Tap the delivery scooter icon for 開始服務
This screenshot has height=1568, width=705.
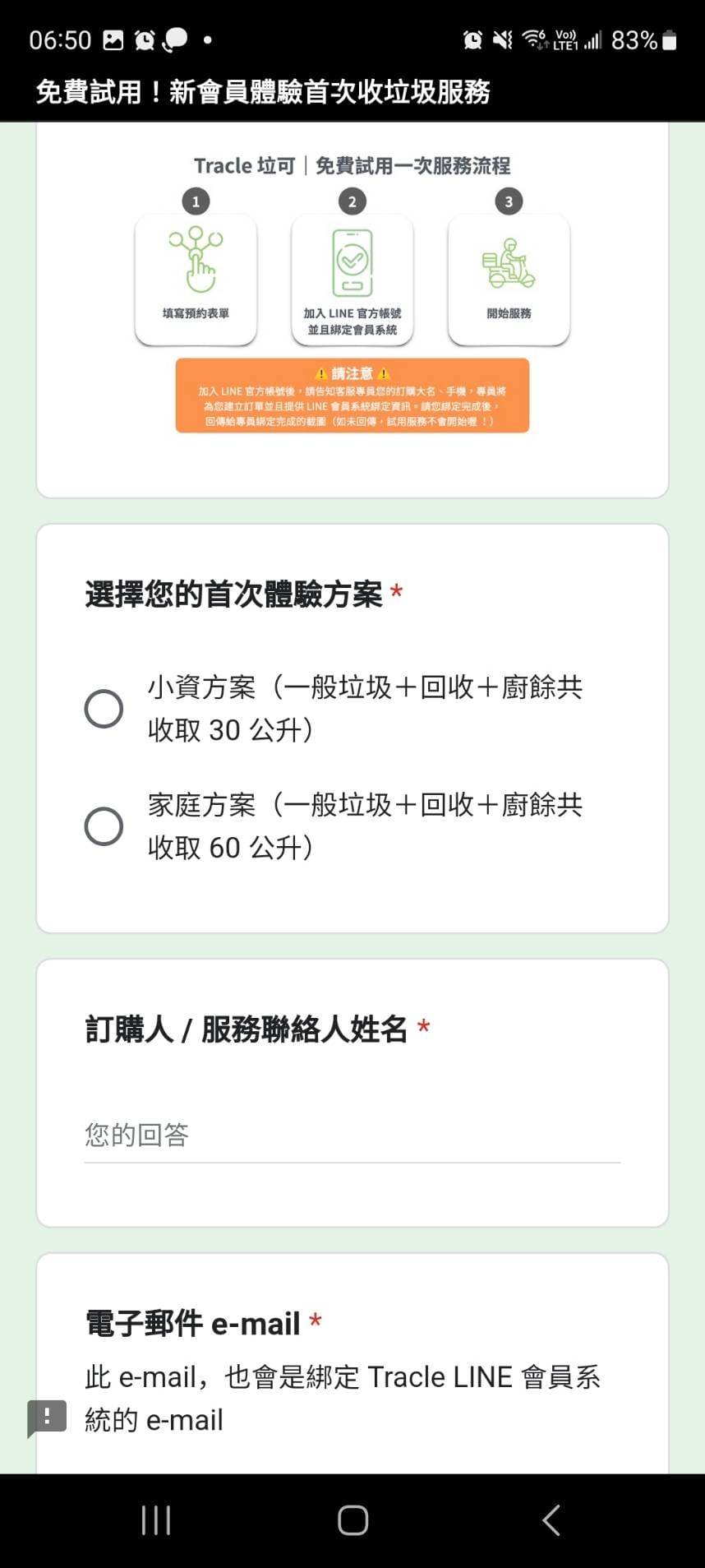click(508, 261)
